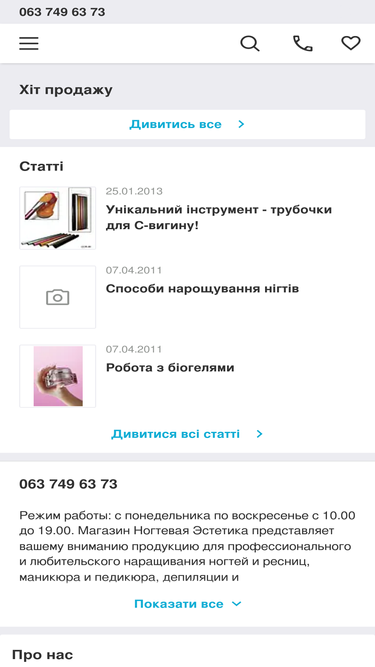Open the hamburger menu
The image size is (375, 667).
pos(29,43)
